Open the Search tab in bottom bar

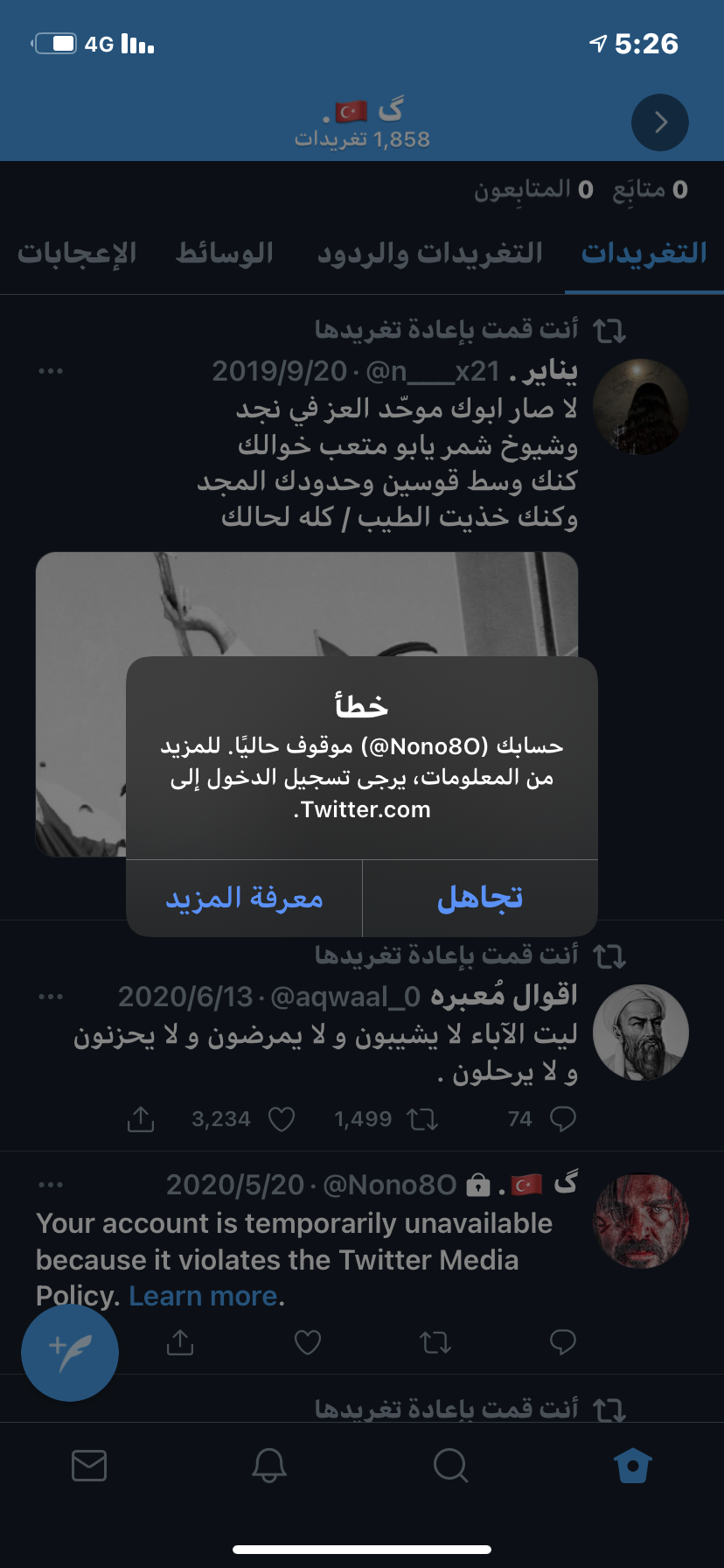(450, 1465)
